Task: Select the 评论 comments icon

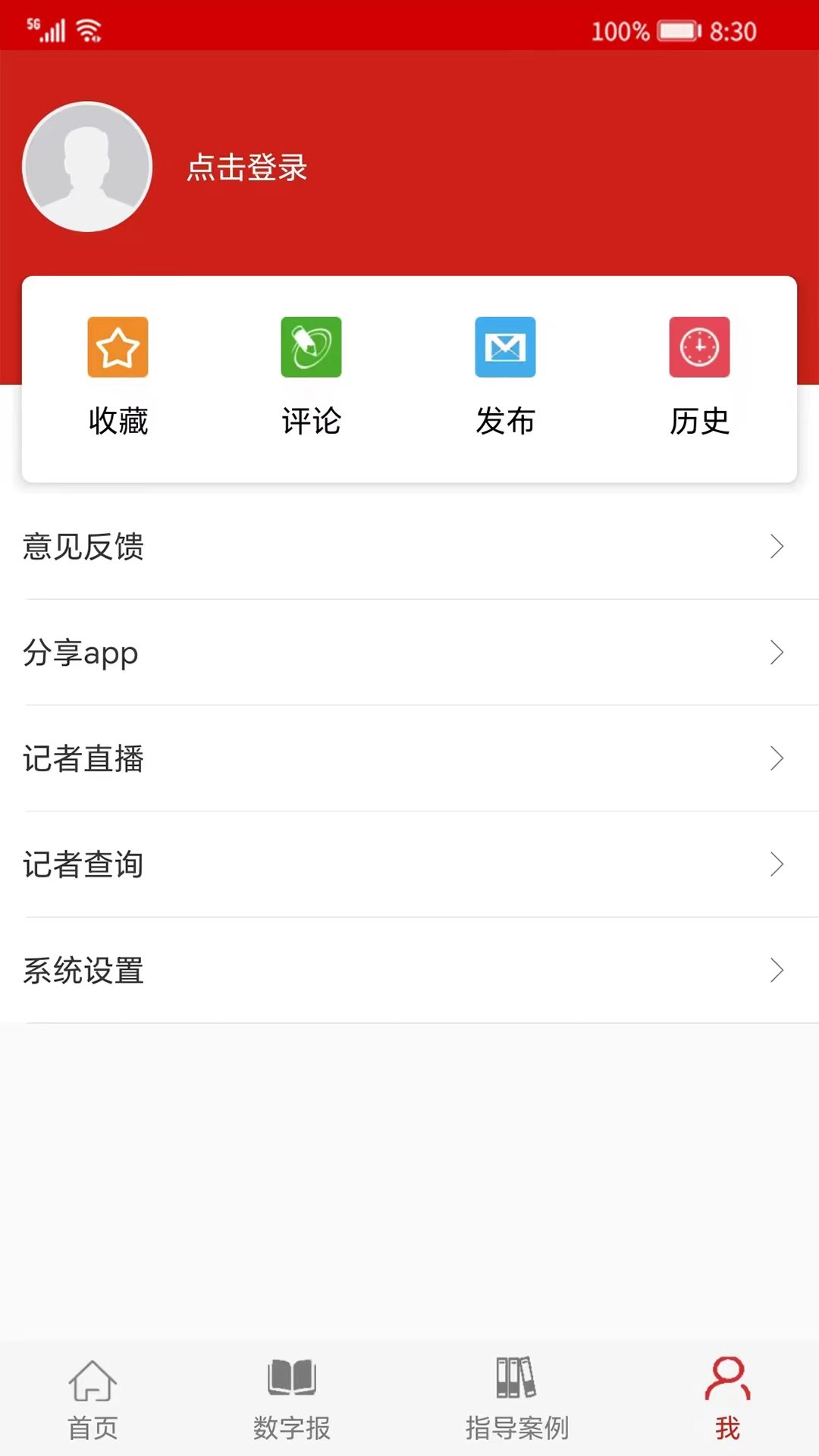Action: tap(312, 347)
